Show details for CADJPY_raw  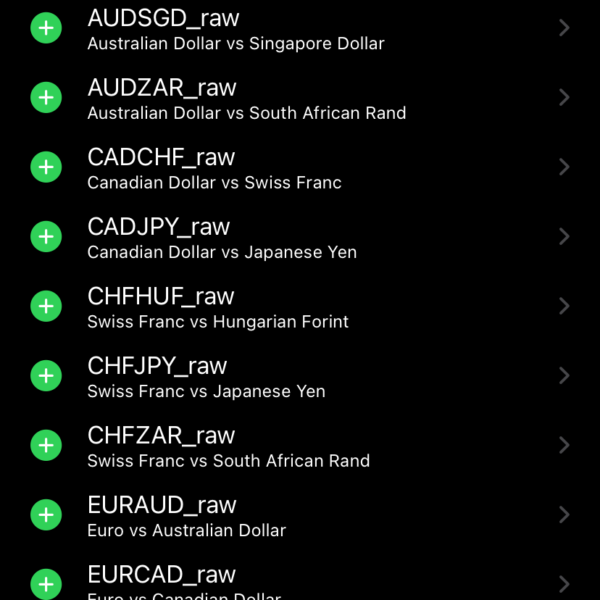click(x=563, y=237)
